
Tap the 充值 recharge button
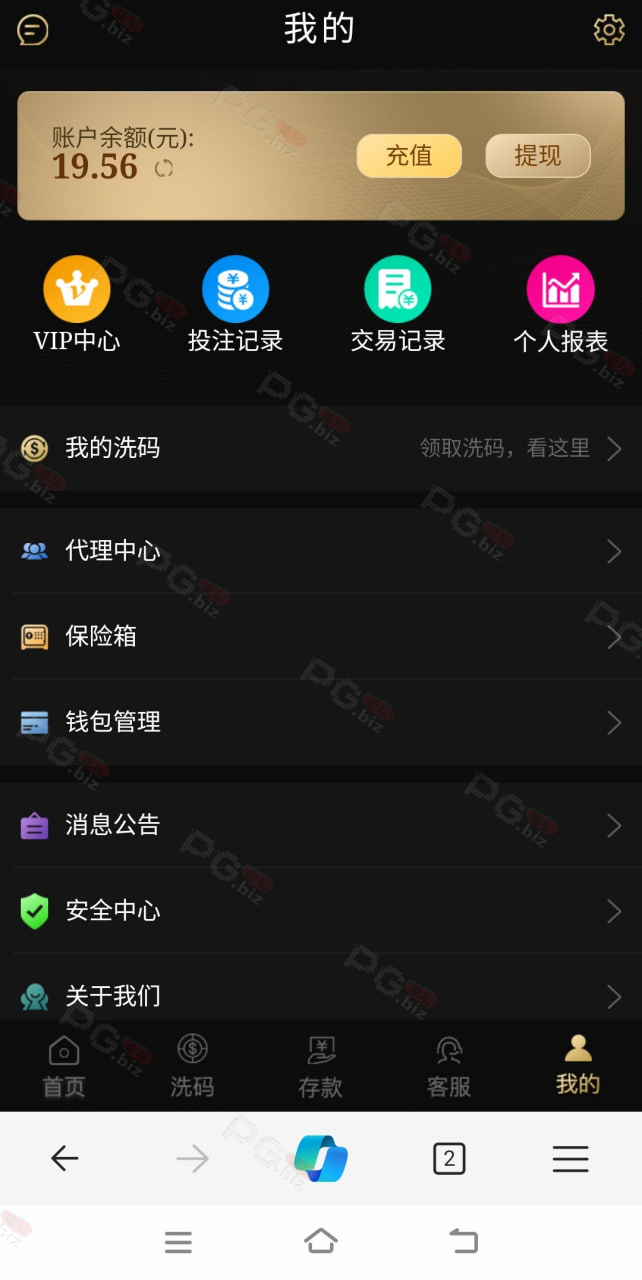click(x=409, y=156)
